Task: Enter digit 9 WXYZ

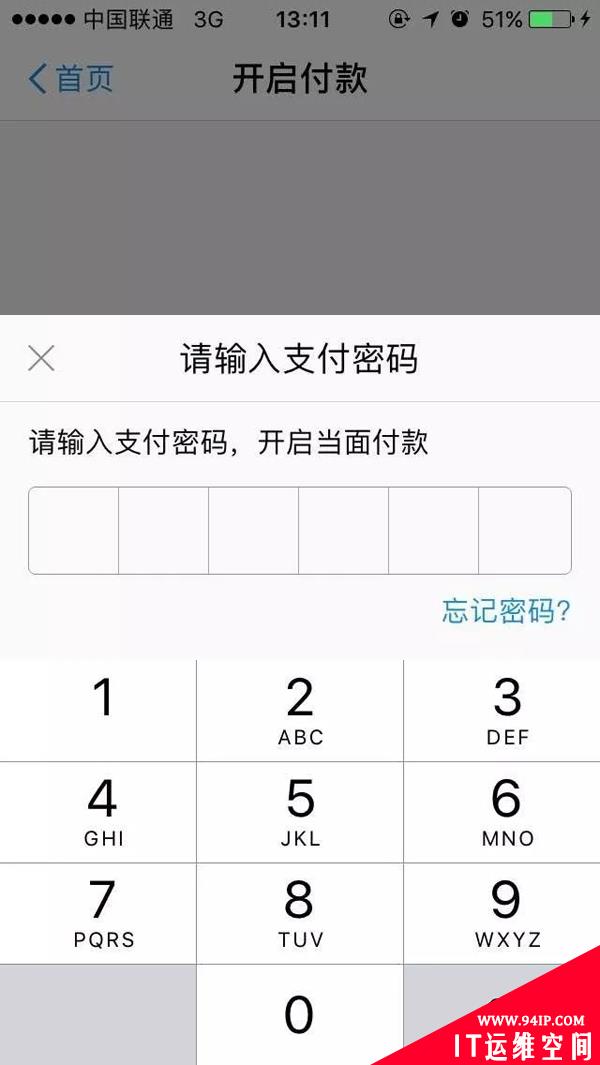Action: coord(507,913)
